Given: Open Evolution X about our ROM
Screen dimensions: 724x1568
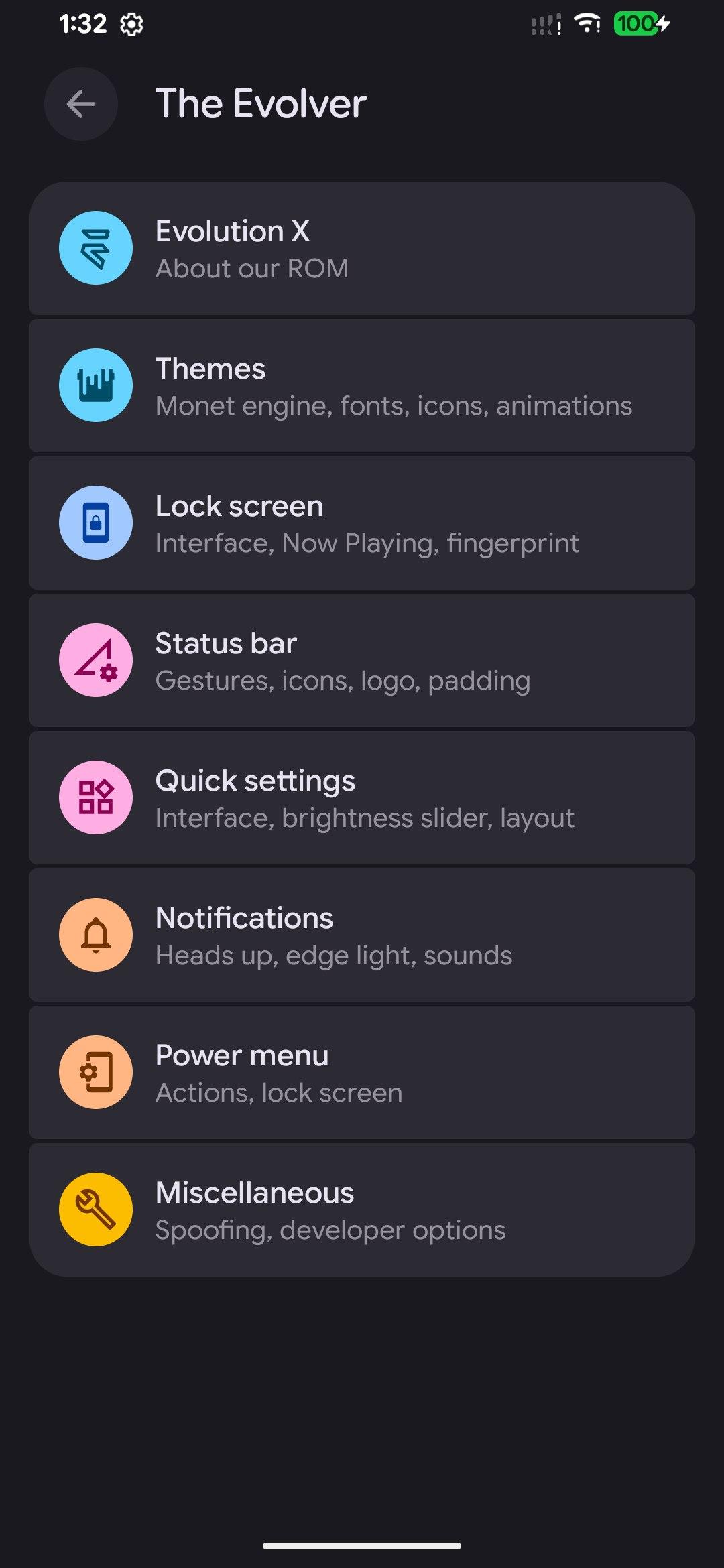Looking at the screenshot, I should (362, 249).
